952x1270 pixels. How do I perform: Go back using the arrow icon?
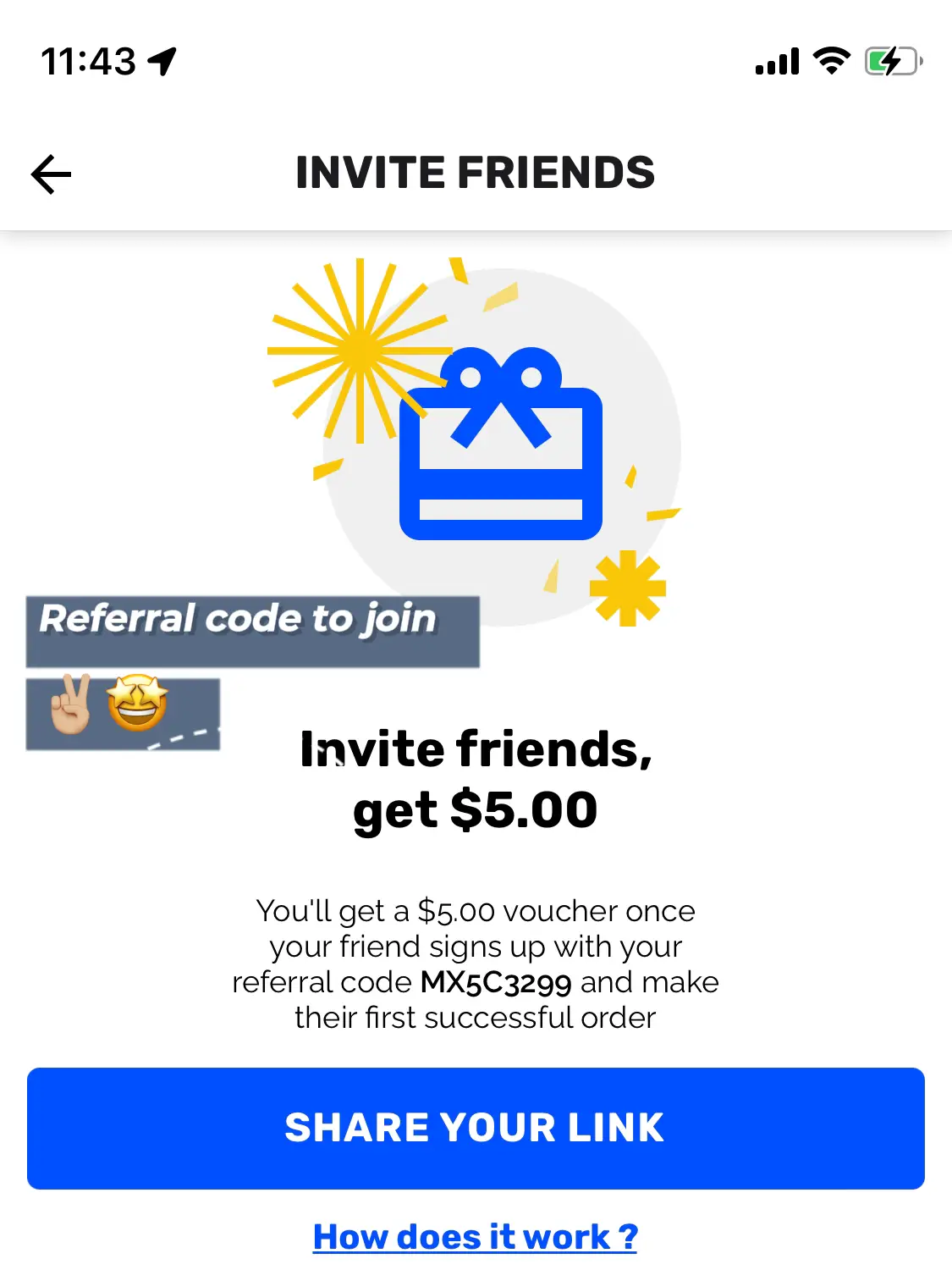[52, 174]
